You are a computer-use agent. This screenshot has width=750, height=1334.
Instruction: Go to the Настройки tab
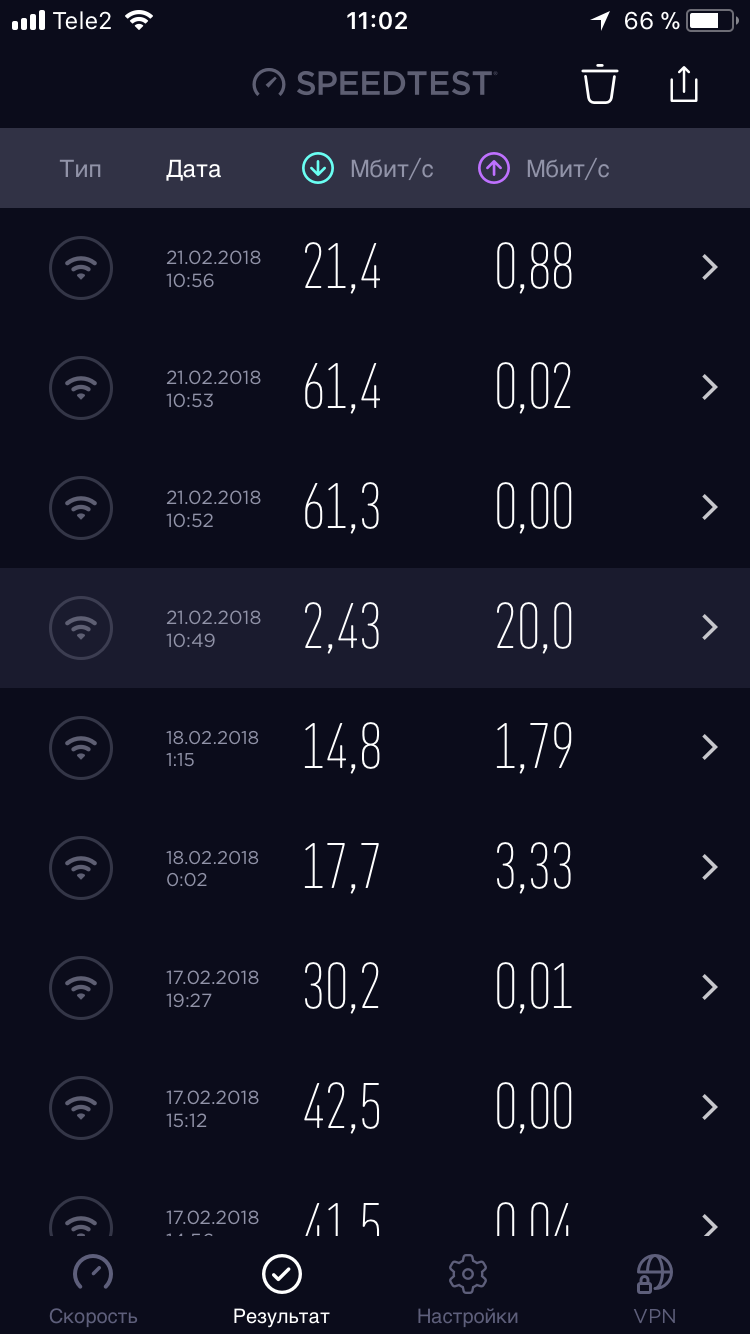pos(467,1290)
